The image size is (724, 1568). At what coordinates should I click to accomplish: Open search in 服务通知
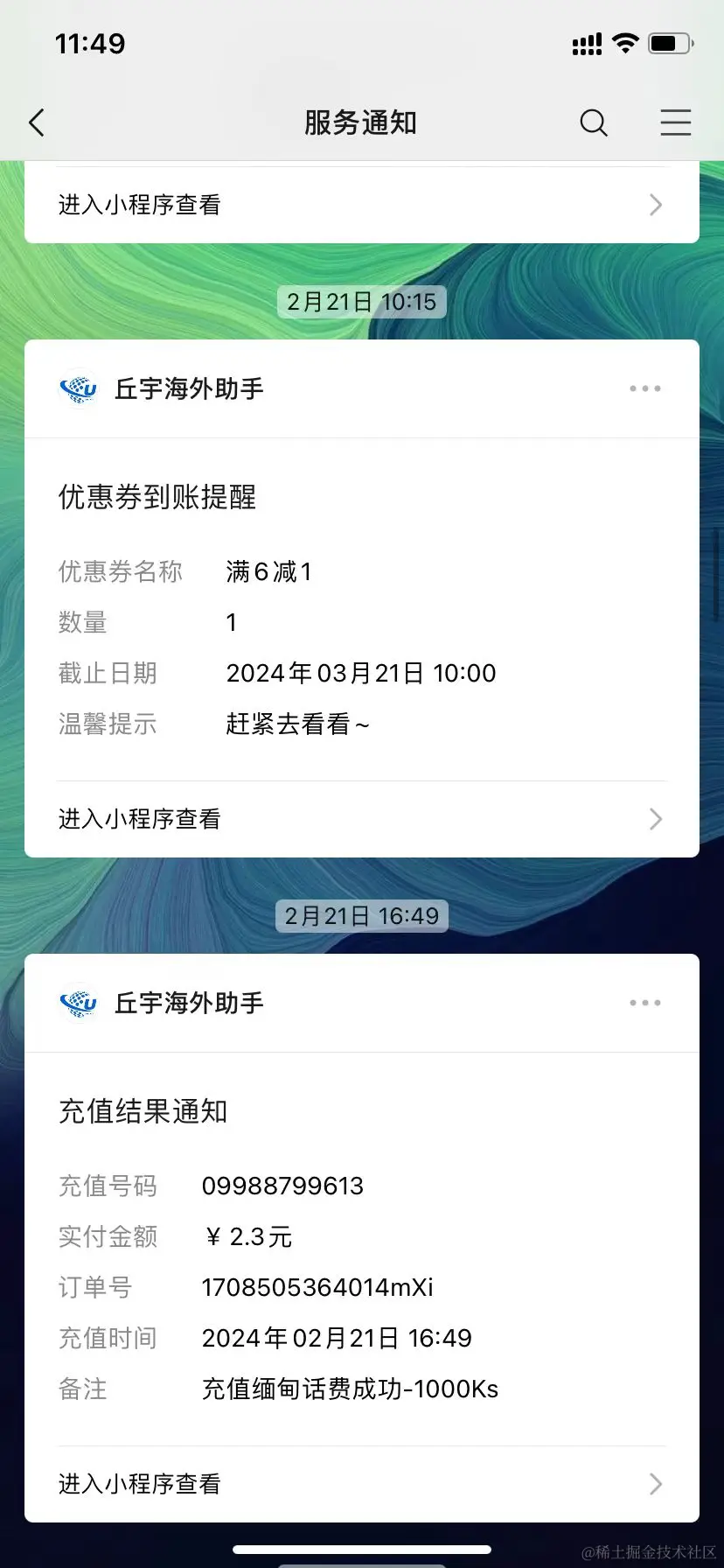click(594, 122)
